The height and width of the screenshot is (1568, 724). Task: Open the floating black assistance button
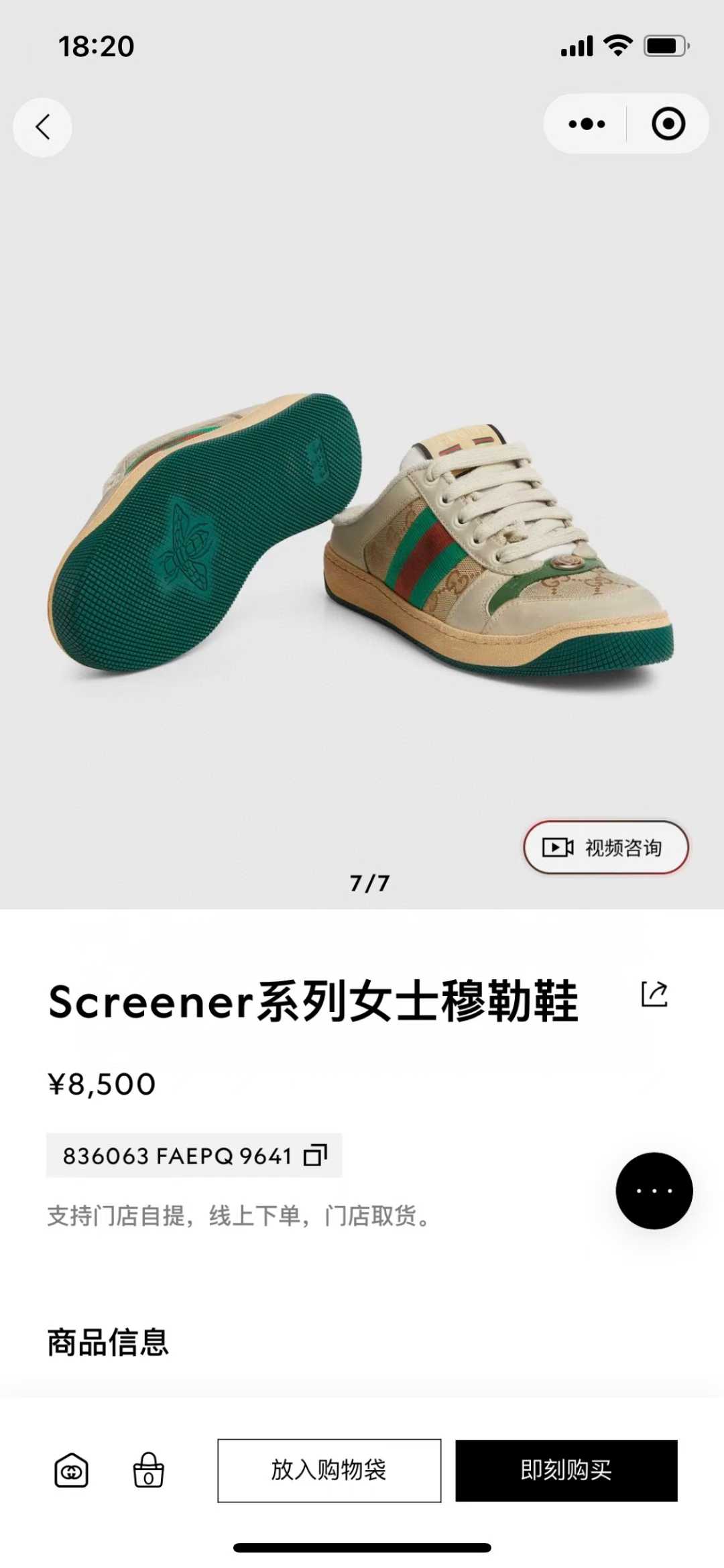click(654, 1190)
